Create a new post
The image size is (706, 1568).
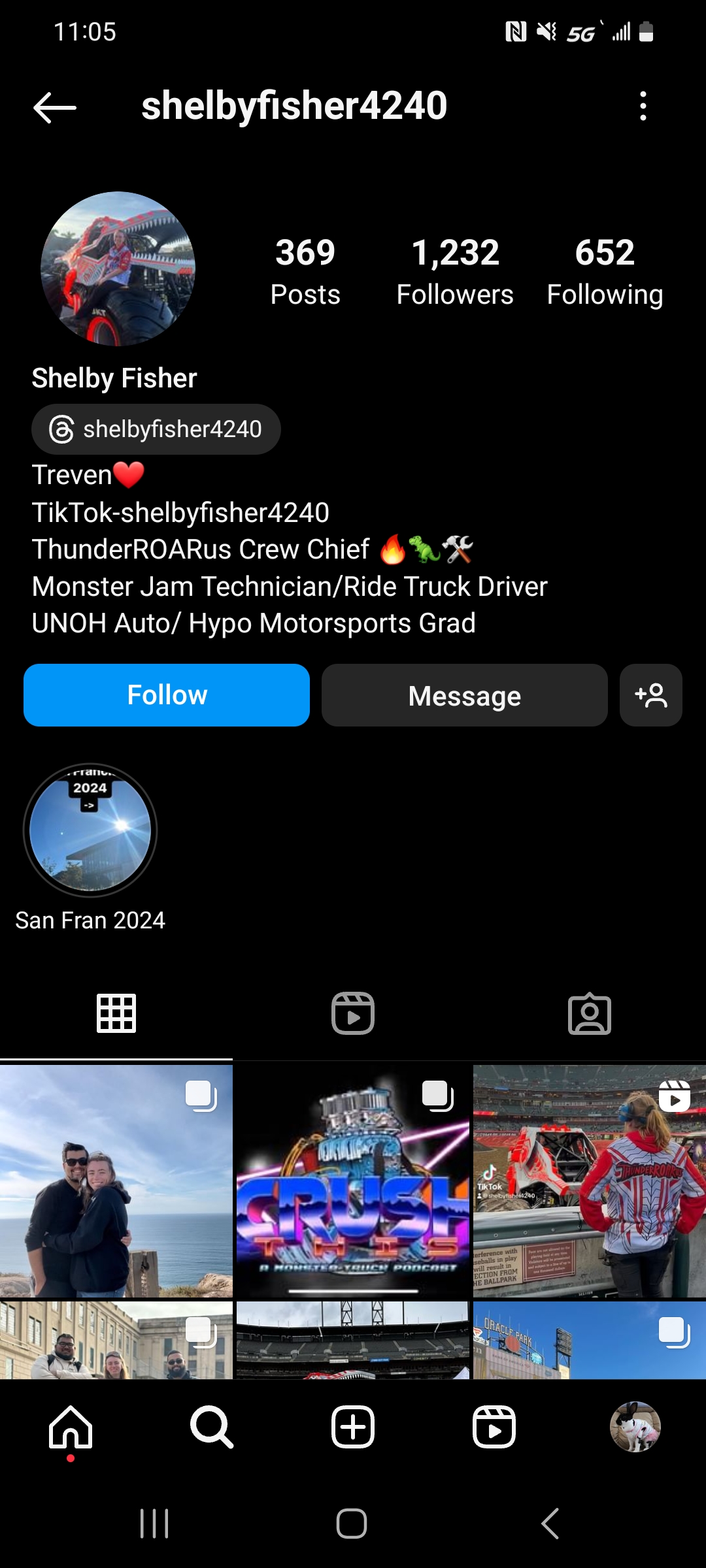(353, 1427)
